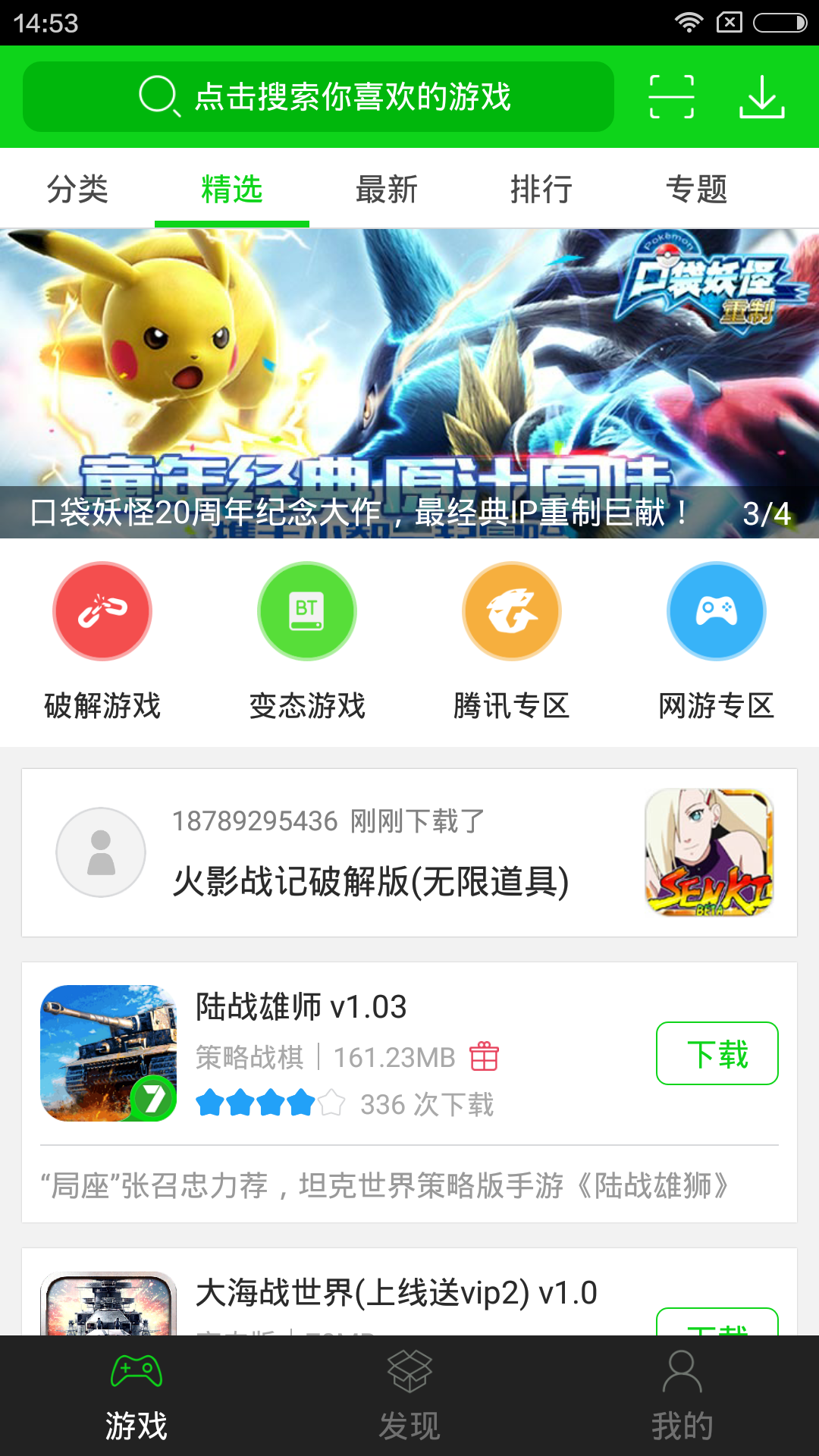
Task: Open the download manager icon
Action: (x=763, y=96)
